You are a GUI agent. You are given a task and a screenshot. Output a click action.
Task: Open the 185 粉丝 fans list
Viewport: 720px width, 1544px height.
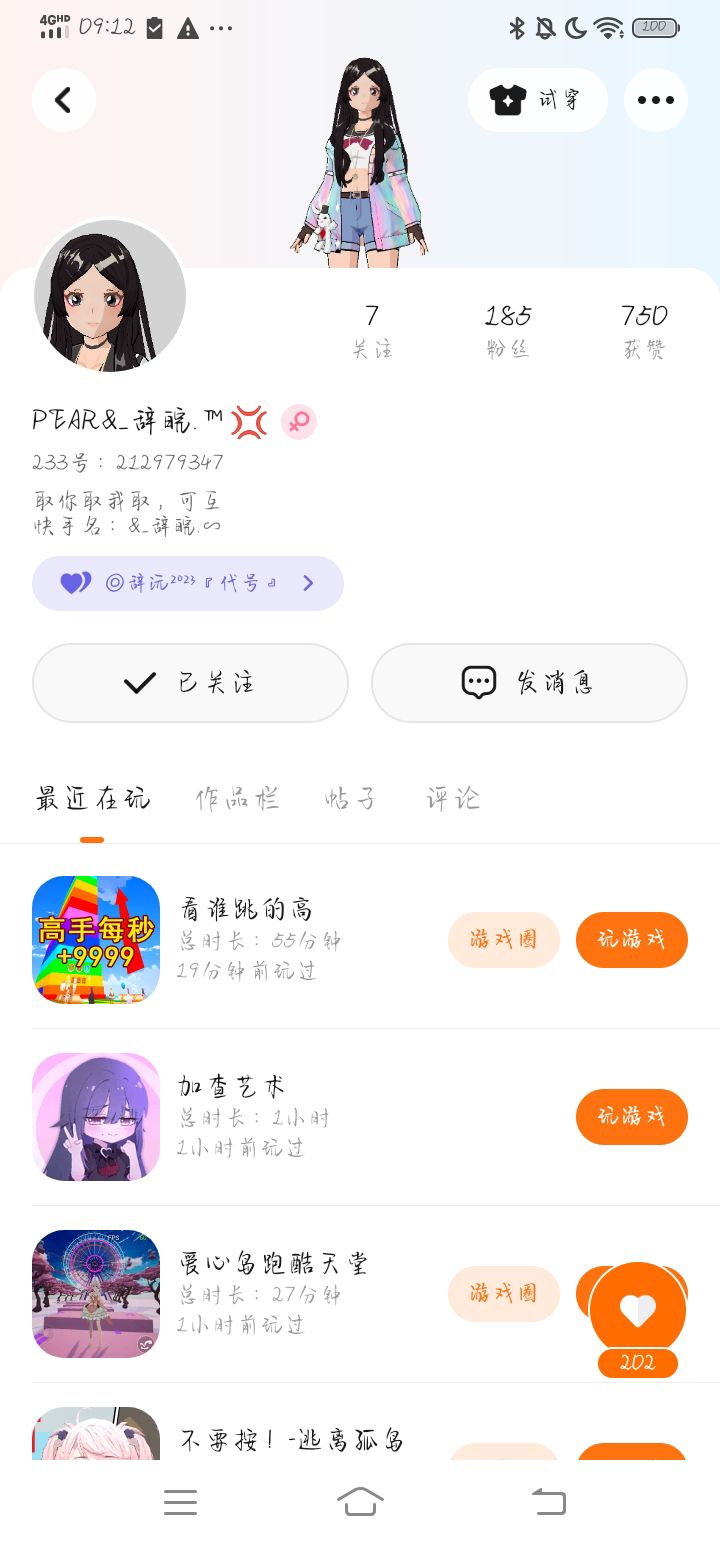coord(507,331)
